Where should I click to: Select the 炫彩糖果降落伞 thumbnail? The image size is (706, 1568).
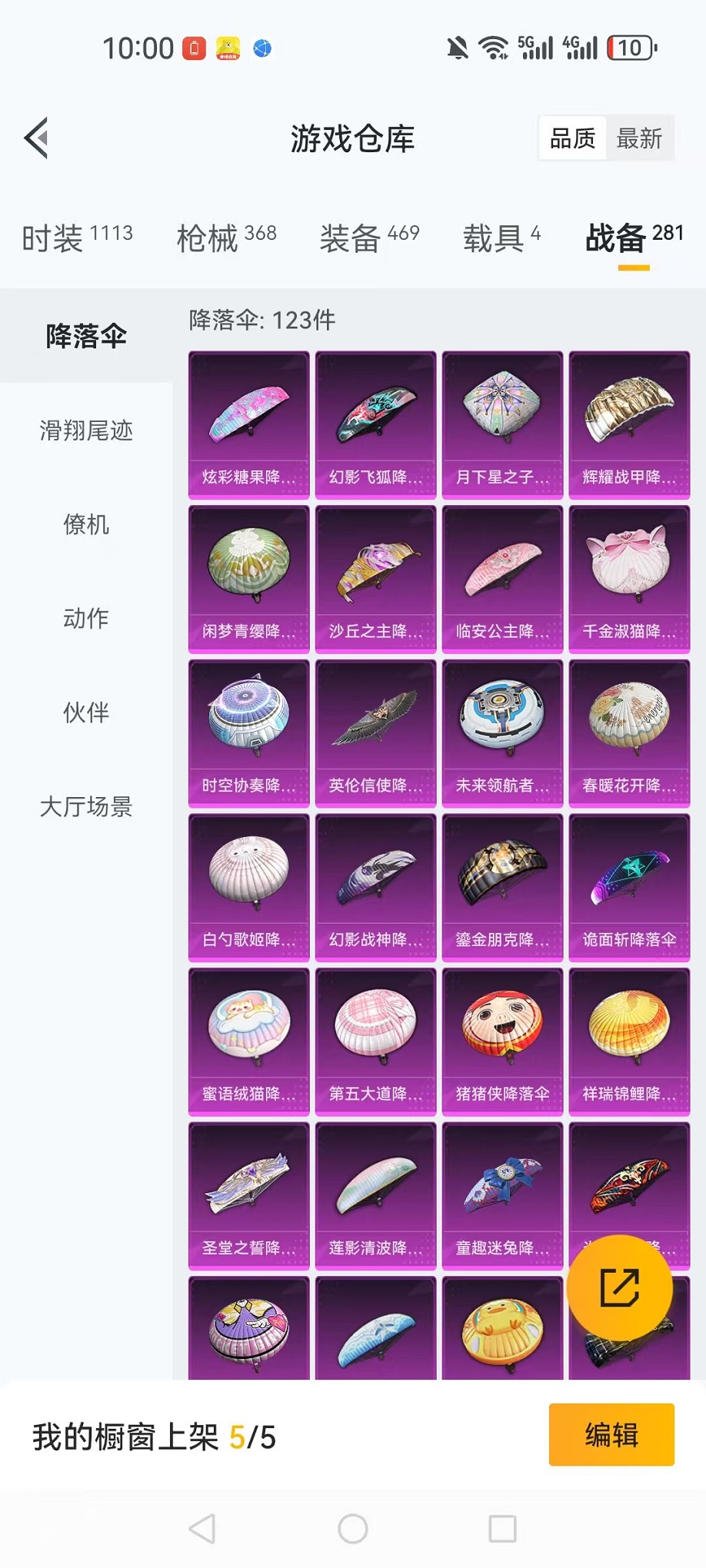[x=248, y=423]
